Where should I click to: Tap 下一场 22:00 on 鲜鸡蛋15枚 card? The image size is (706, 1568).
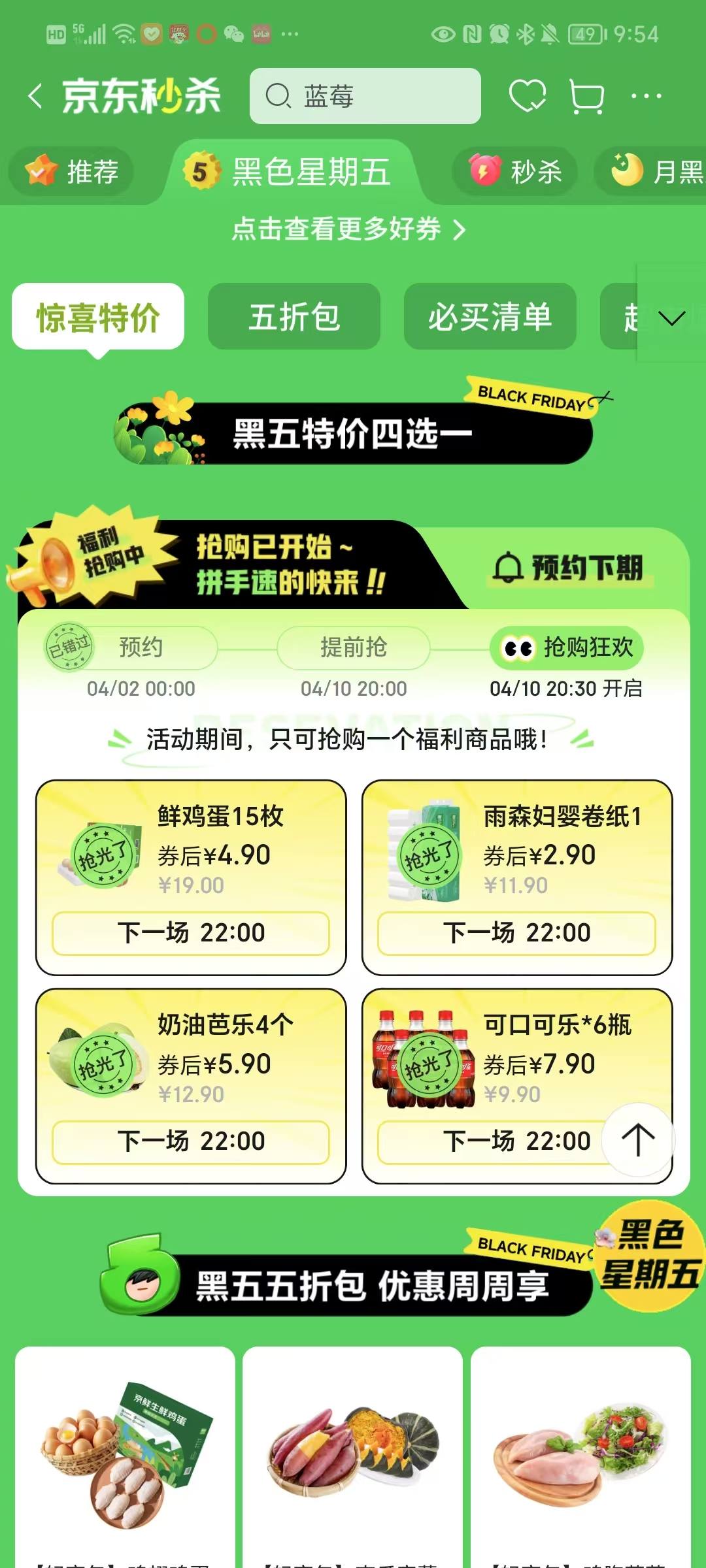coord(192,934)
